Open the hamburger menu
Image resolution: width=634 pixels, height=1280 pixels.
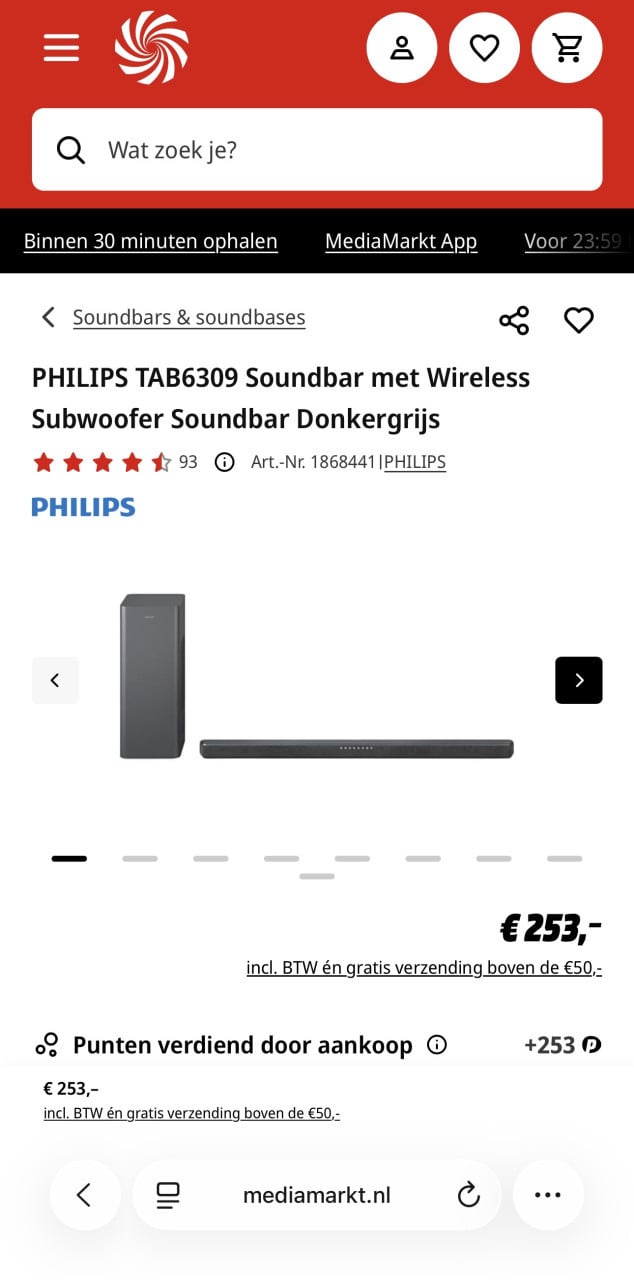[61, 47]
